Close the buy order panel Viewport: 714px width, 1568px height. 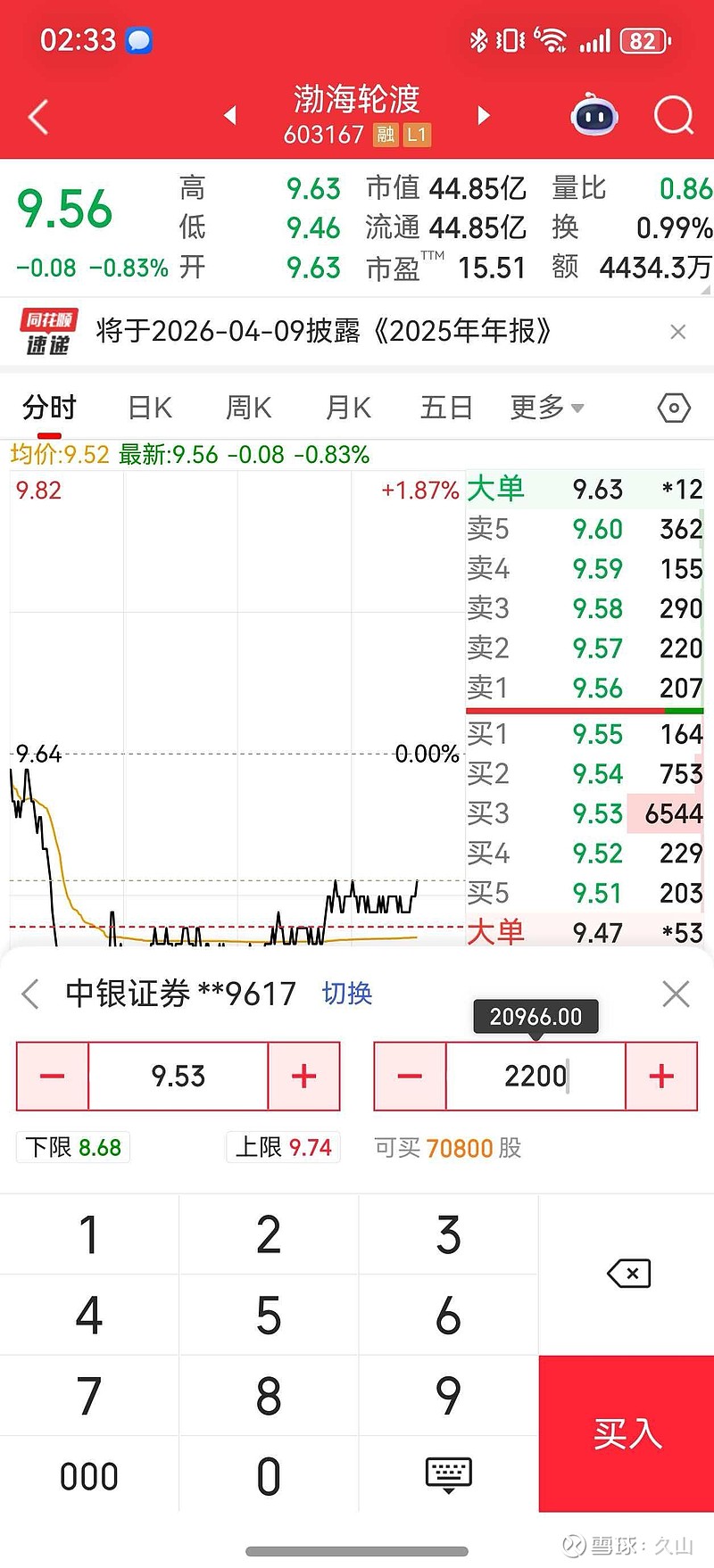pyautogui.click(x=676, y=994)
